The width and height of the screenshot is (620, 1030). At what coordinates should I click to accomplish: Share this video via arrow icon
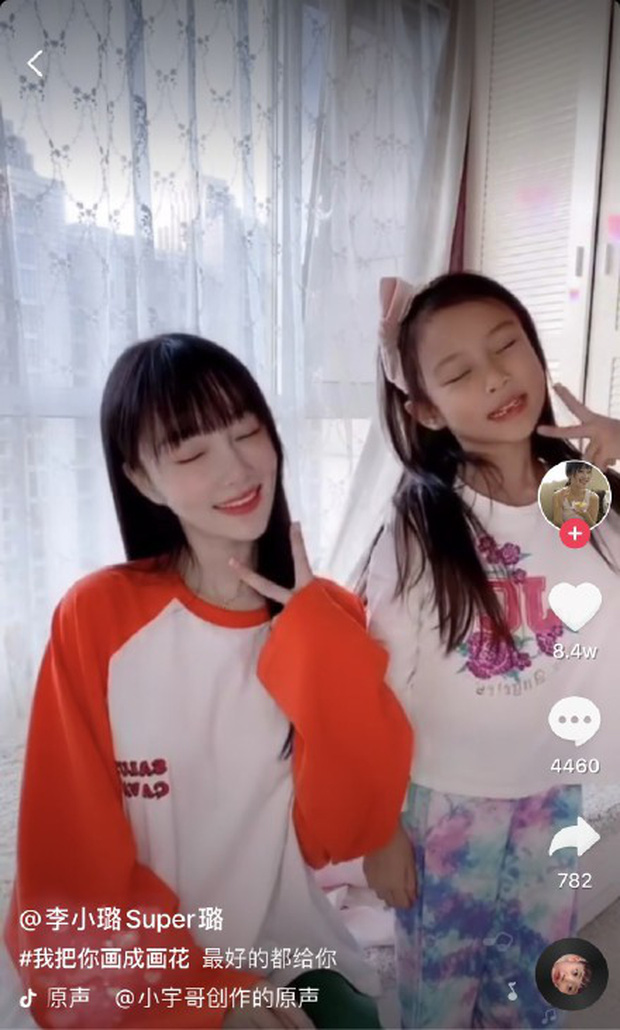point(575,838)
